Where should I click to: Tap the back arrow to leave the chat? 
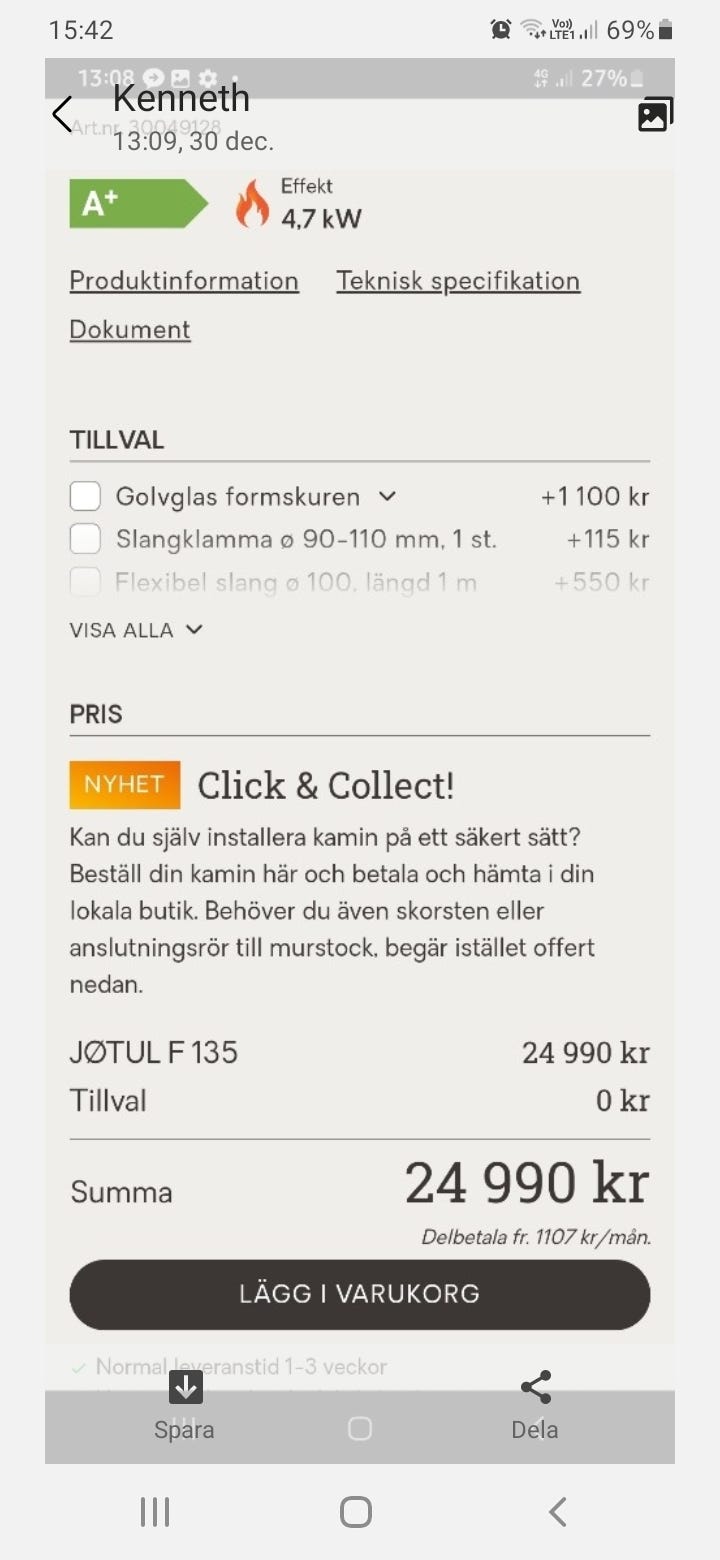(60, 113)
